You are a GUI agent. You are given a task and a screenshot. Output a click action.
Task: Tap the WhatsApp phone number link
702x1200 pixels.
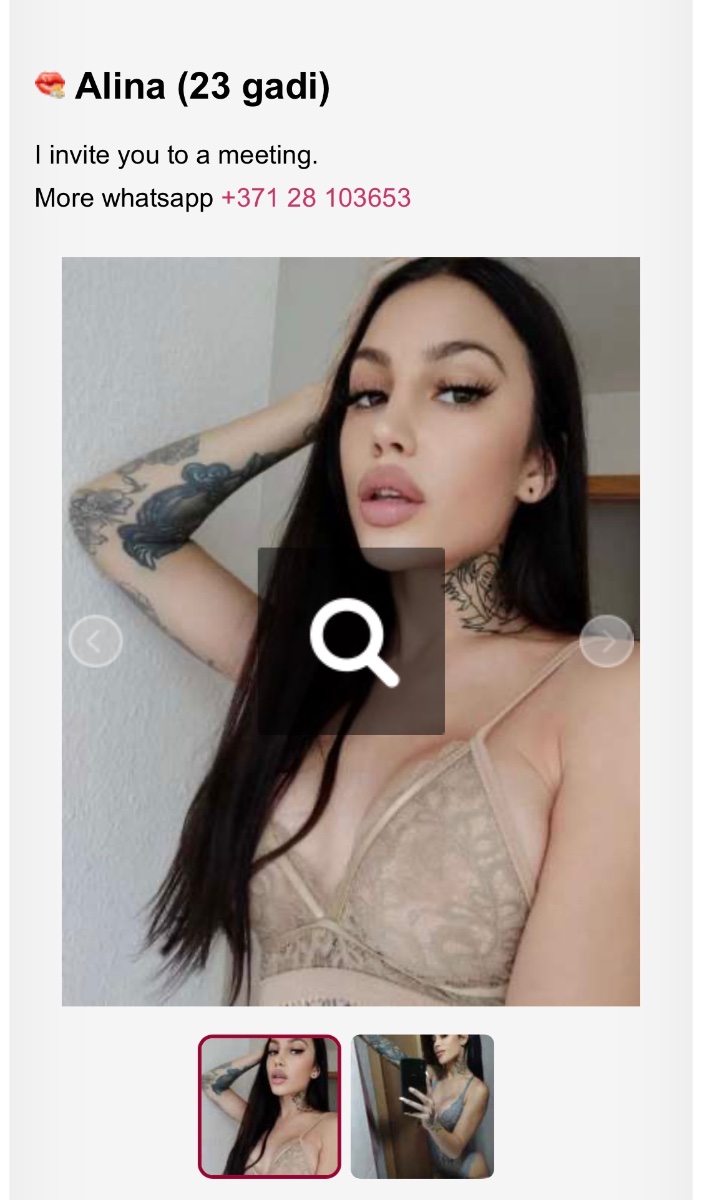point(315,198)
